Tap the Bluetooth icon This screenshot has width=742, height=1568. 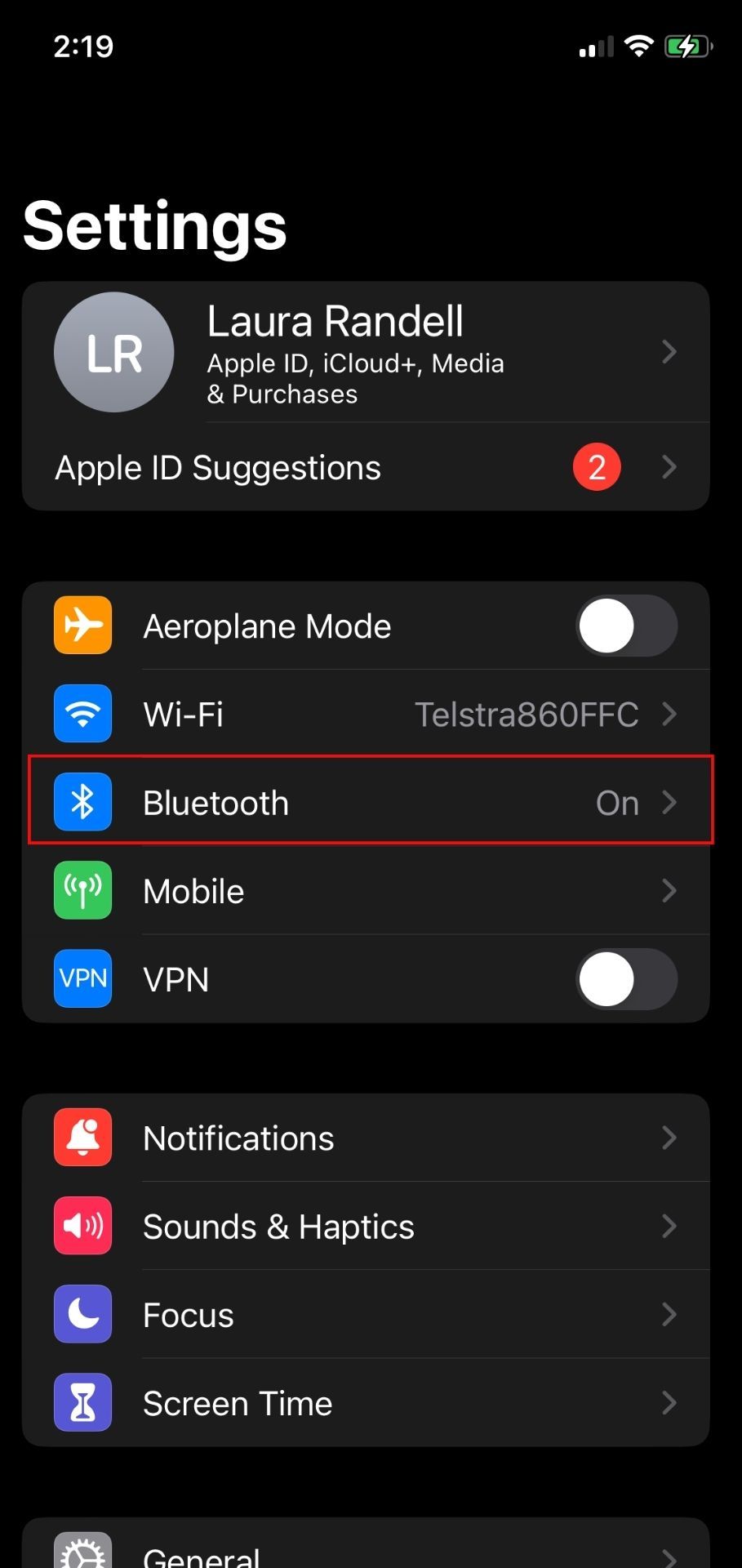pyautogui.click(x=82, y=802)
